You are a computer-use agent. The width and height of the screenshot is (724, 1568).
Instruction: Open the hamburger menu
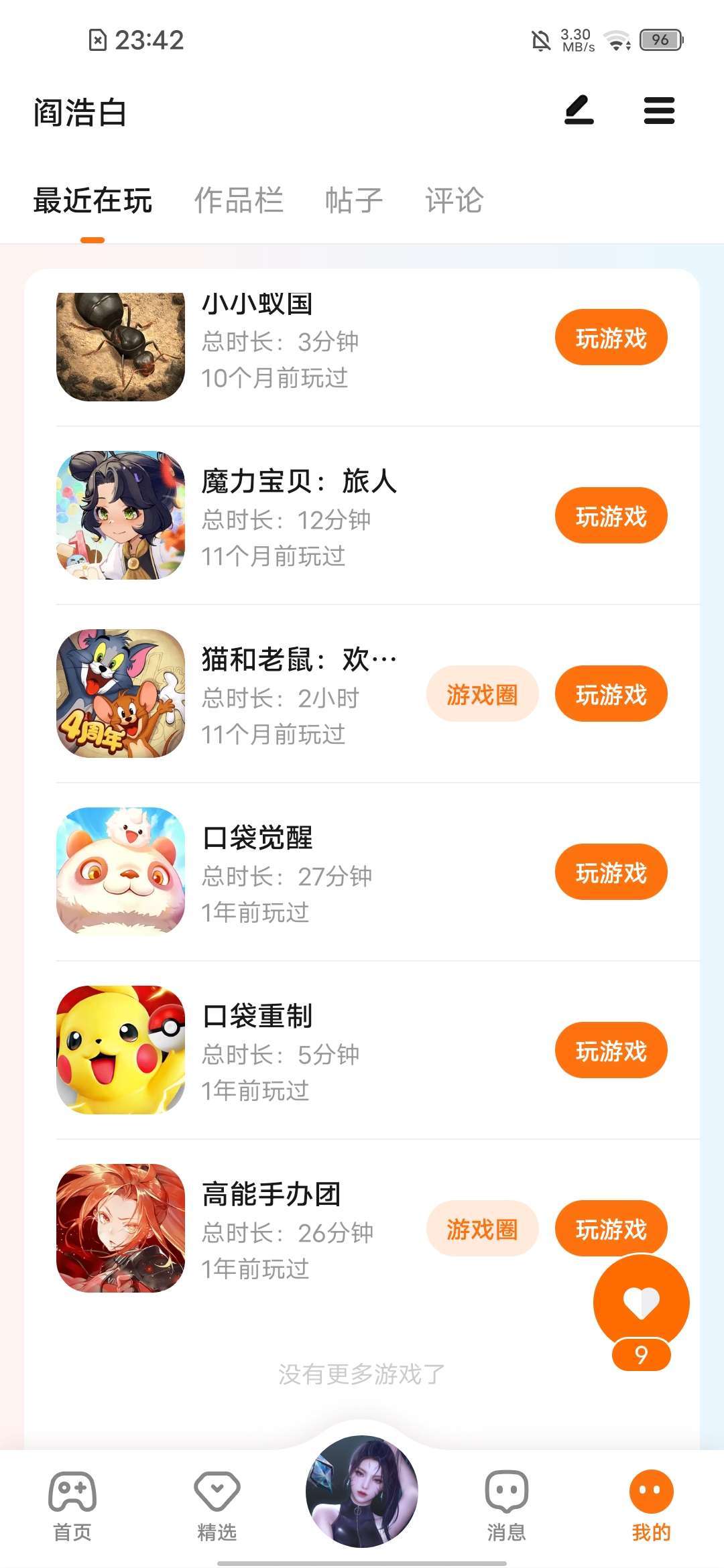click(x=659, y=111)
